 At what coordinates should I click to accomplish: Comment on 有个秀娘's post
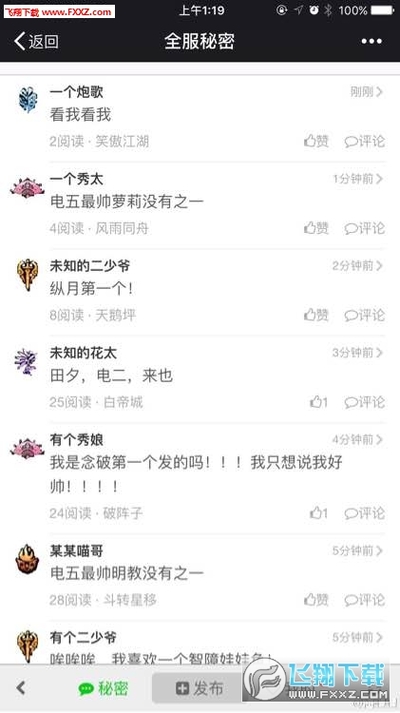click(365, 513)
